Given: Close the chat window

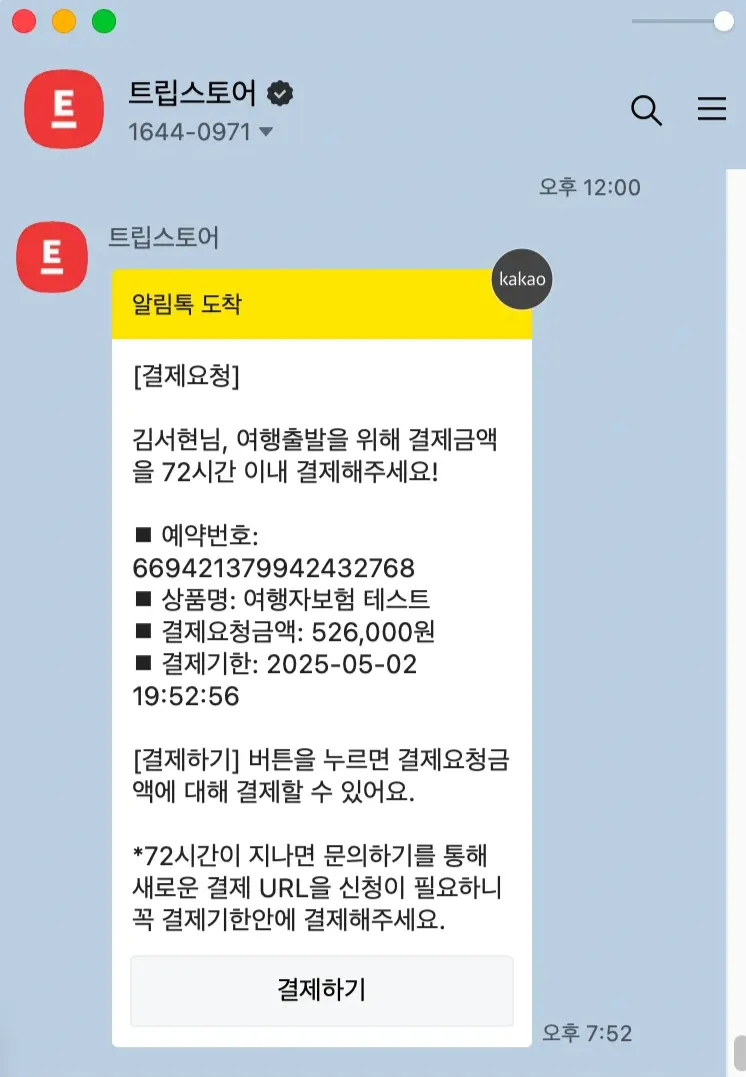Looking at the screenshot, I should (x=24, y=21).
